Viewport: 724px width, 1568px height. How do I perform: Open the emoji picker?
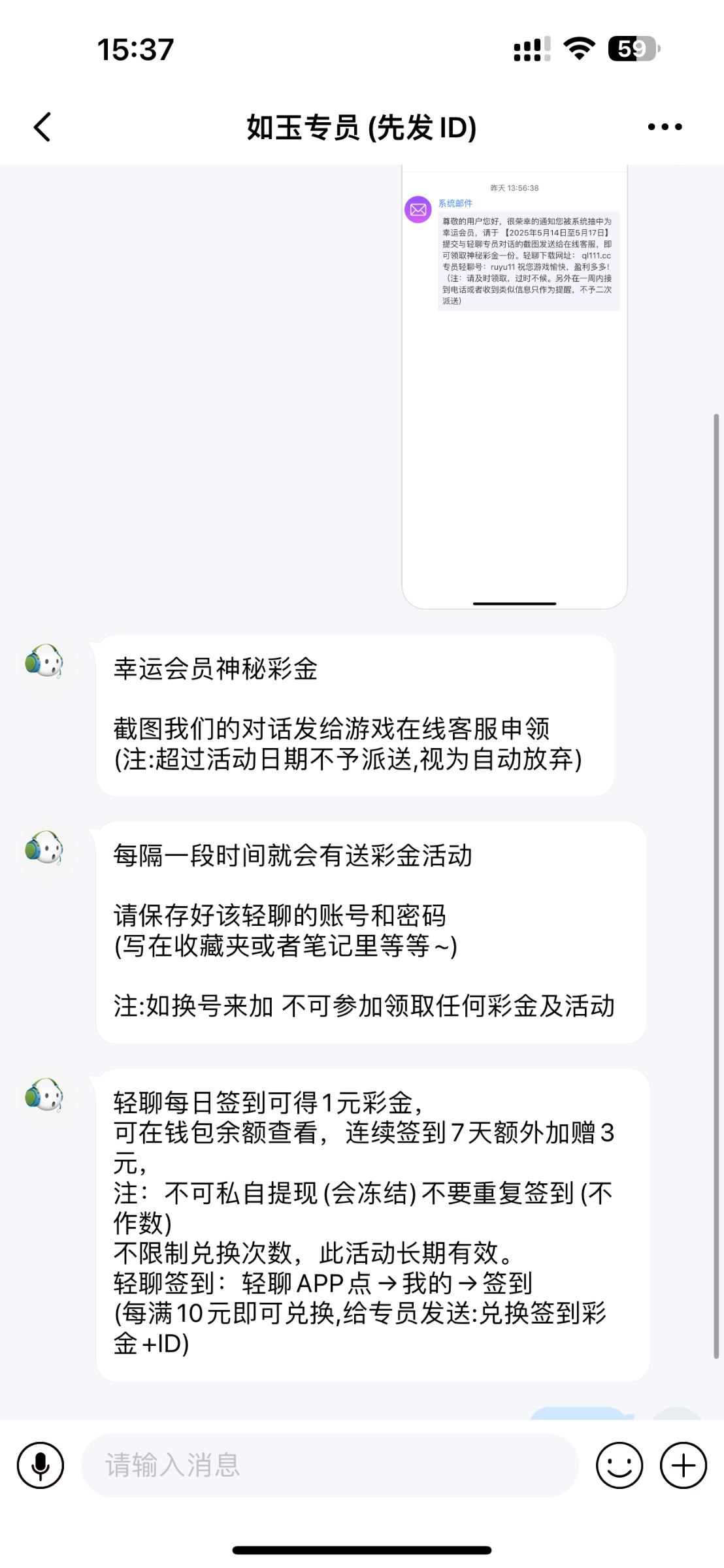click(619, 1465)
